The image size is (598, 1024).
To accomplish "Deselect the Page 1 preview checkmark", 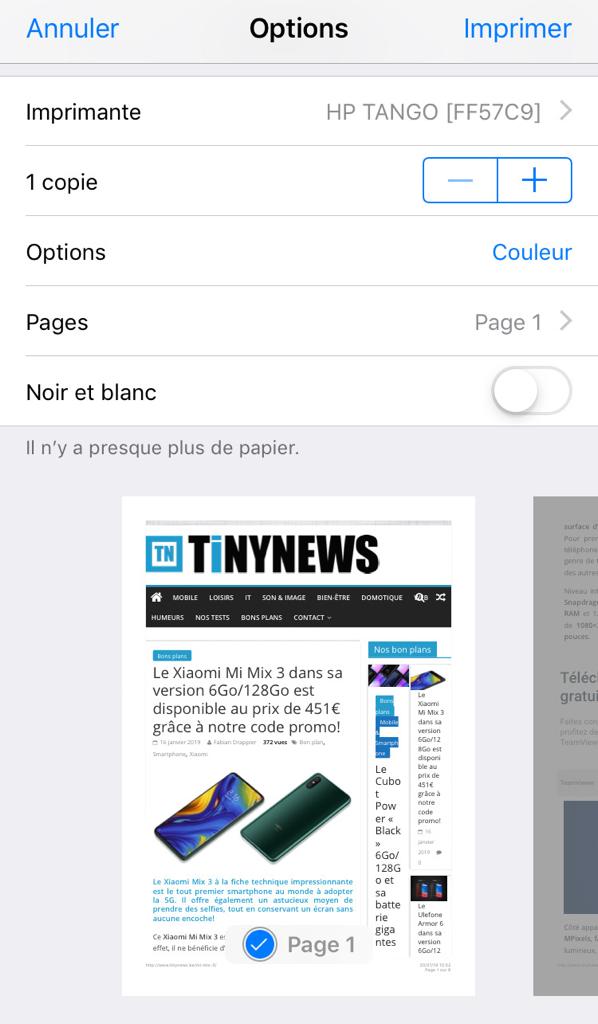I will [x=259, y=944].
